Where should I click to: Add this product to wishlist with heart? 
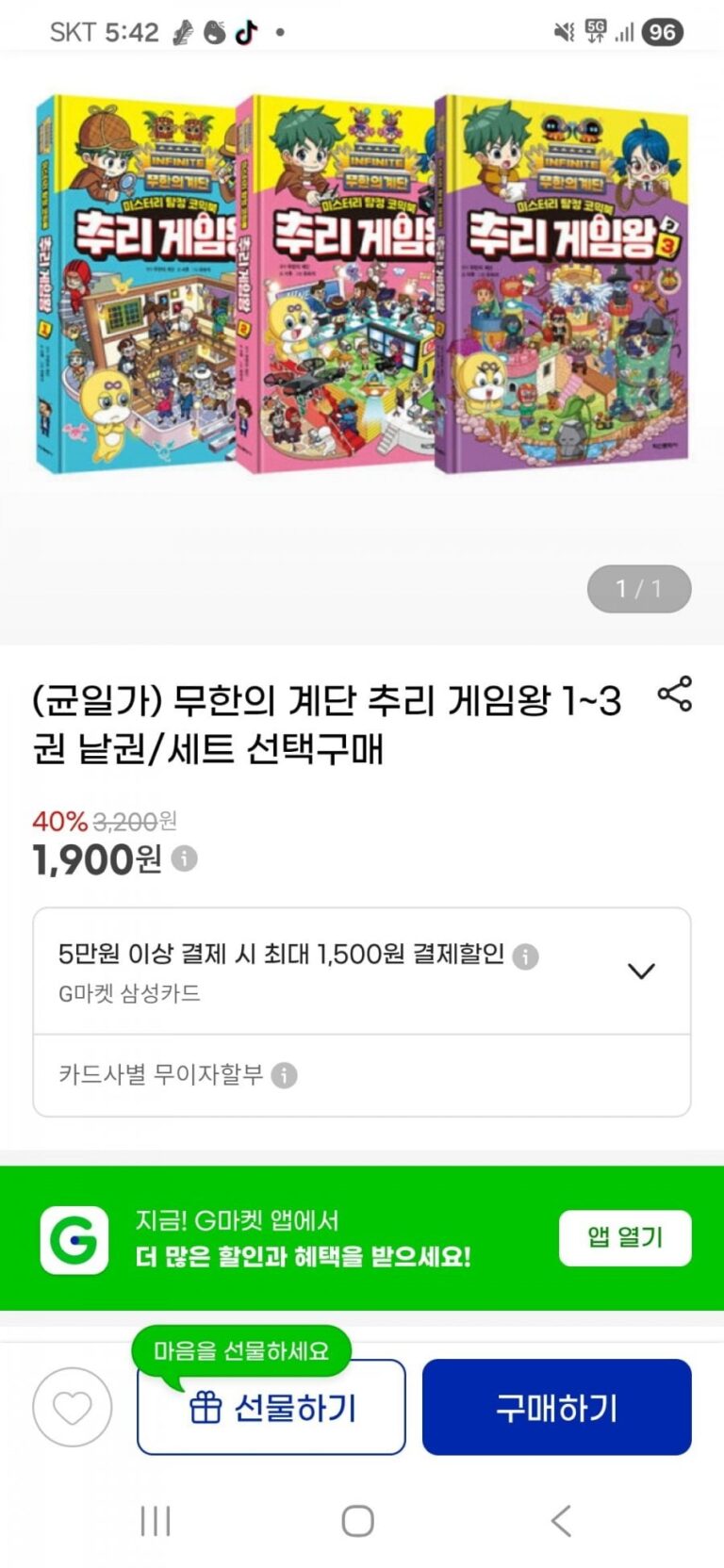point(72,1408)
